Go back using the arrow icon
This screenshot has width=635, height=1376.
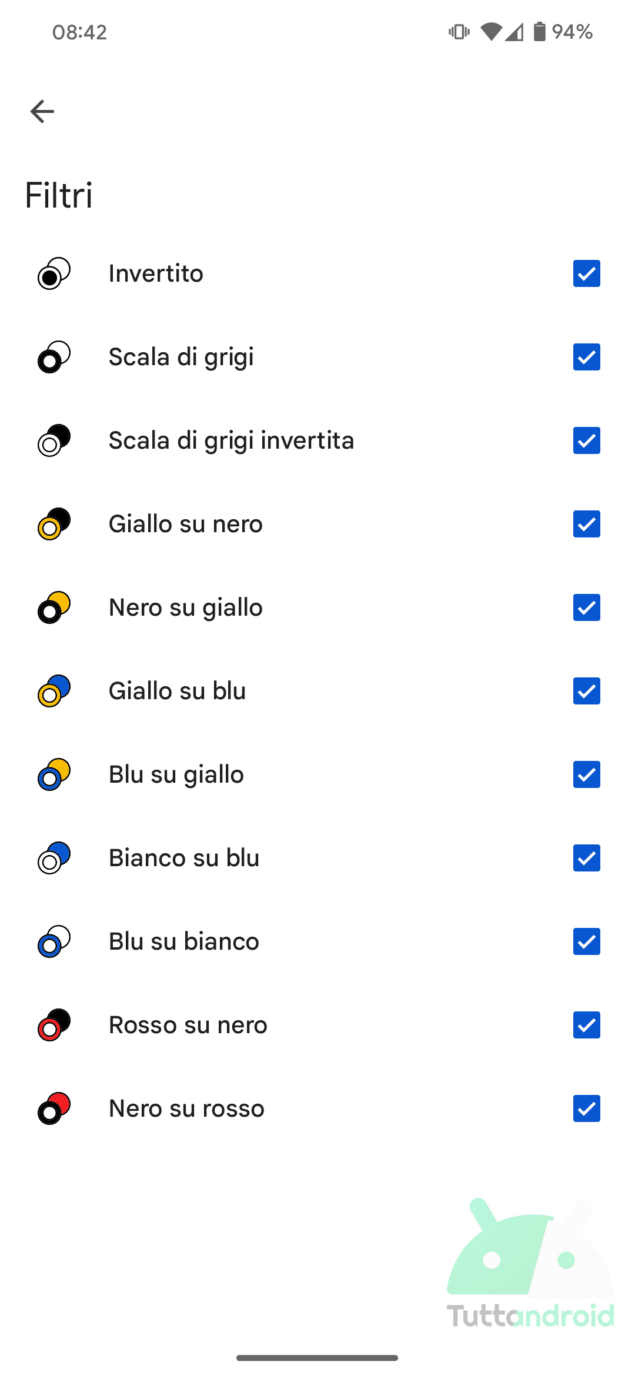pos(42,111)
